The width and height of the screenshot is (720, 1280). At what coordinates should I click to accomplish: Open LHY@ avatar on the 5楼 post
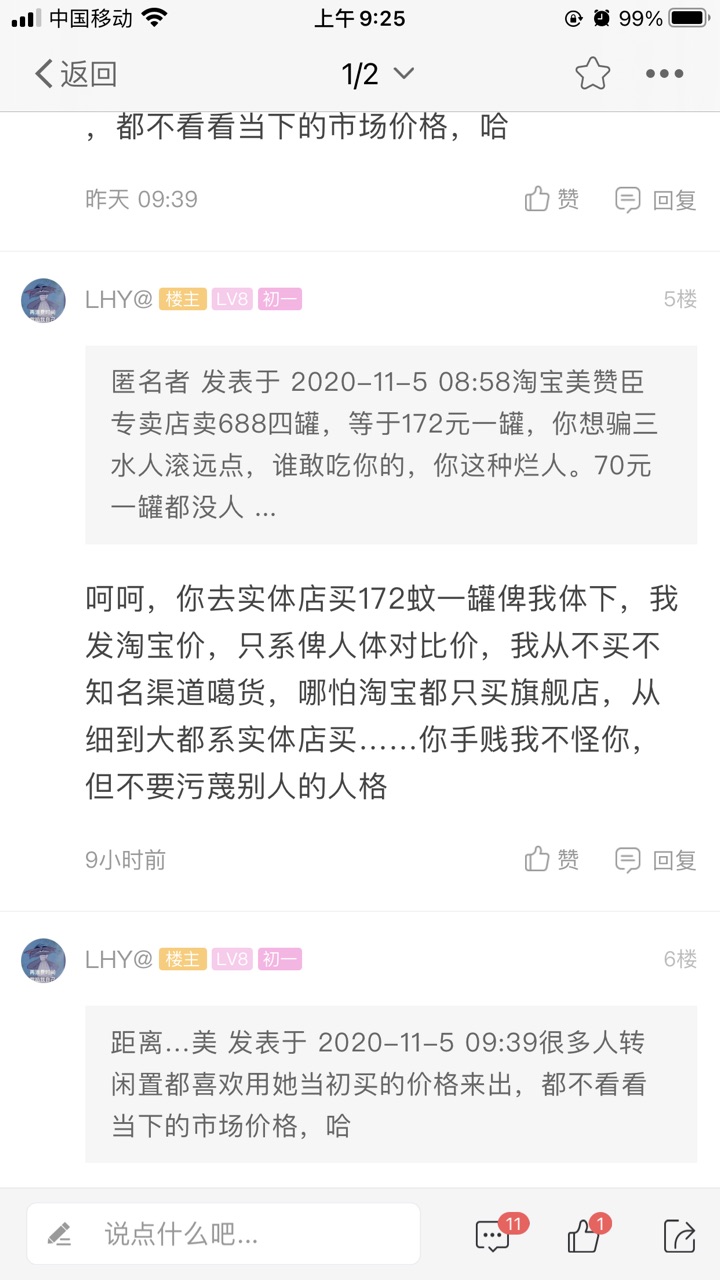(x=43, y=299)
